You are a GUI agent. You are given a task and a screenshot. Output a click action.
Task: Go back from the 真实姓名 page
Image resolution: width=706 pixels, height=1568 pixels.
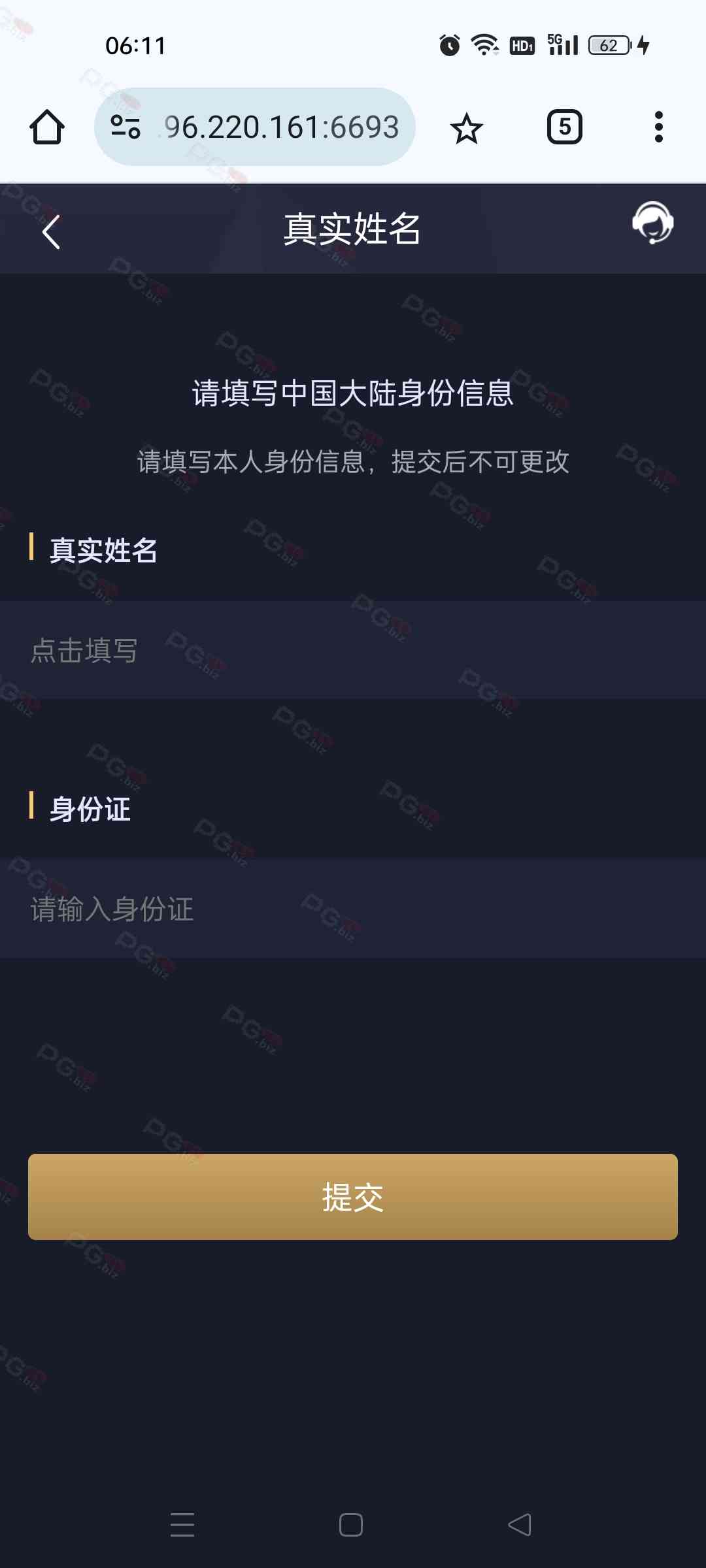[x=51, y=232]
